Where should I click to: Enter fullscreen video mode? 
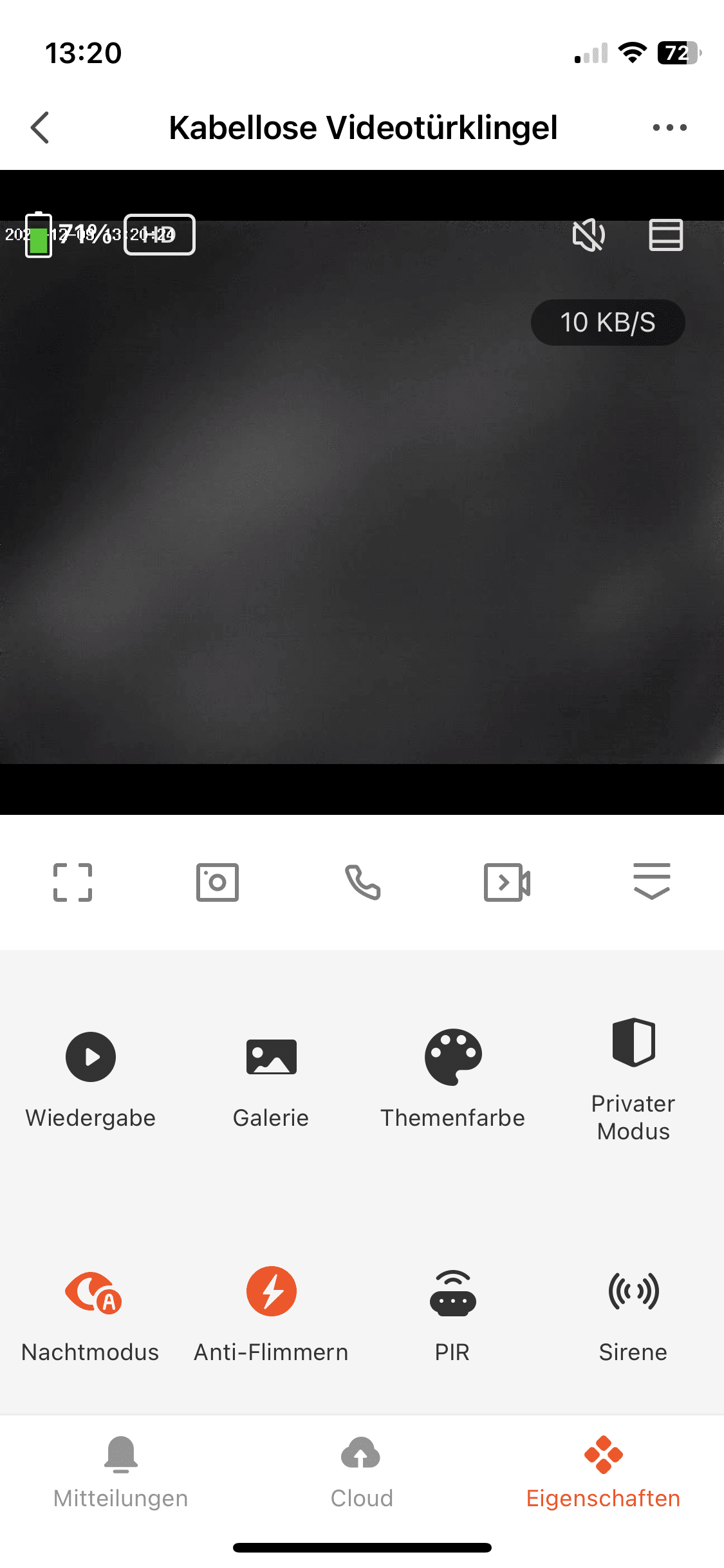(x=72, y=882)
